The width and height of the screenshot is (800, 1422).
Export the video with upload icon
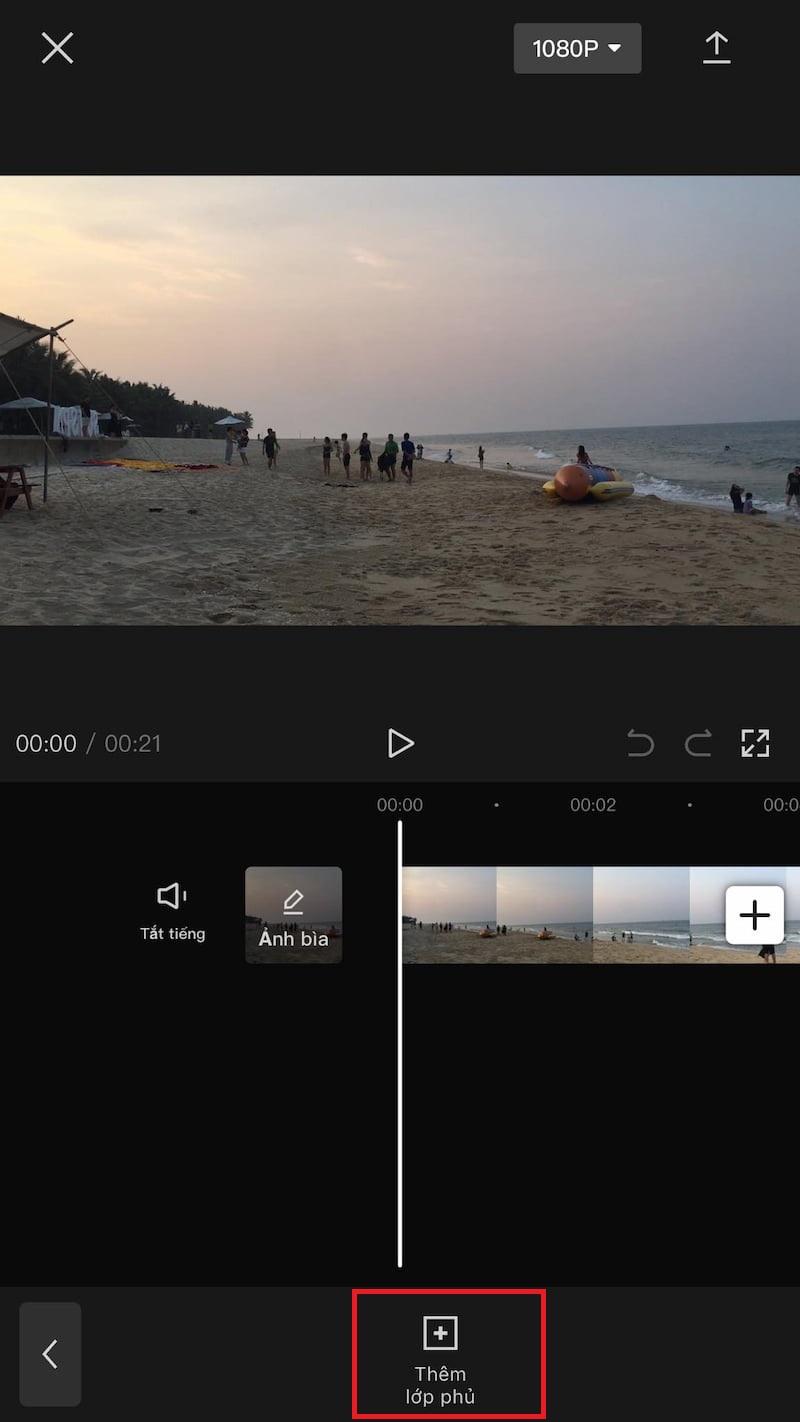(716, 48)
